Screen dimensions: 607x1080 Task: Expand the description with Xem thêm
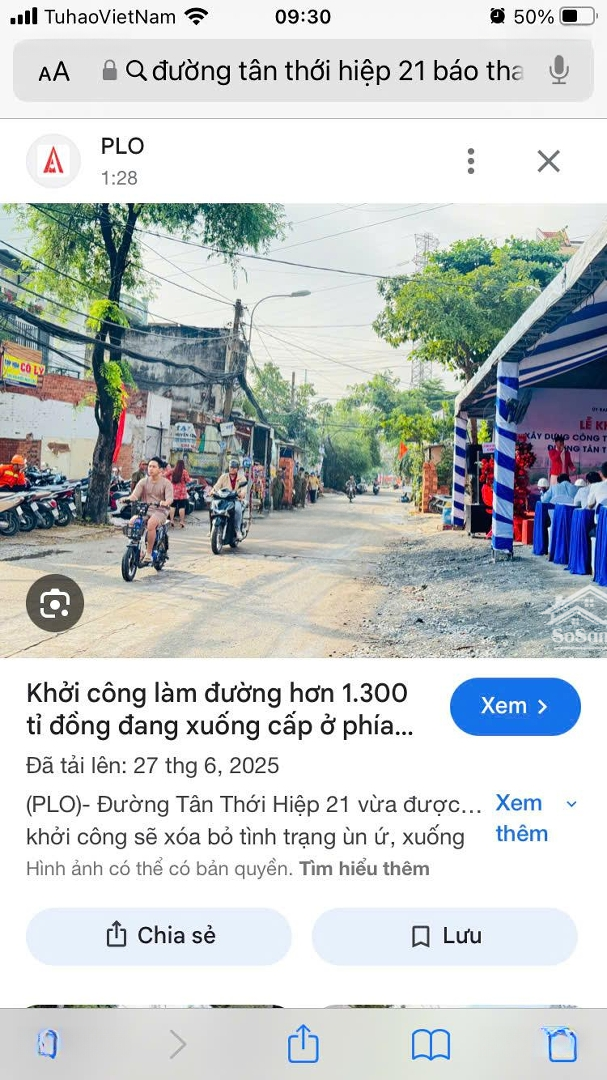click(522, 818)
